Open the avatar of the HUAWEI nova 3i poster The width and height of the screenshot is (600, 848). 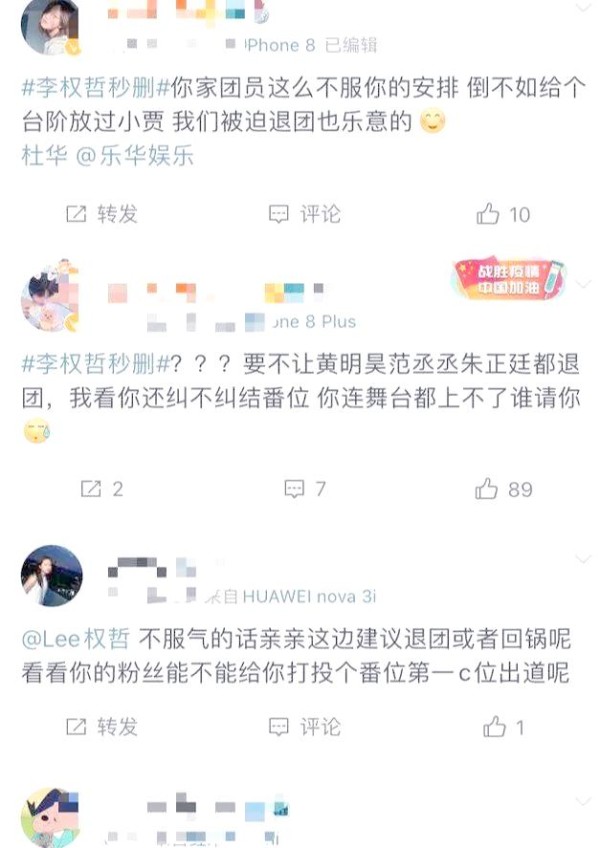[x=51, y=575]
